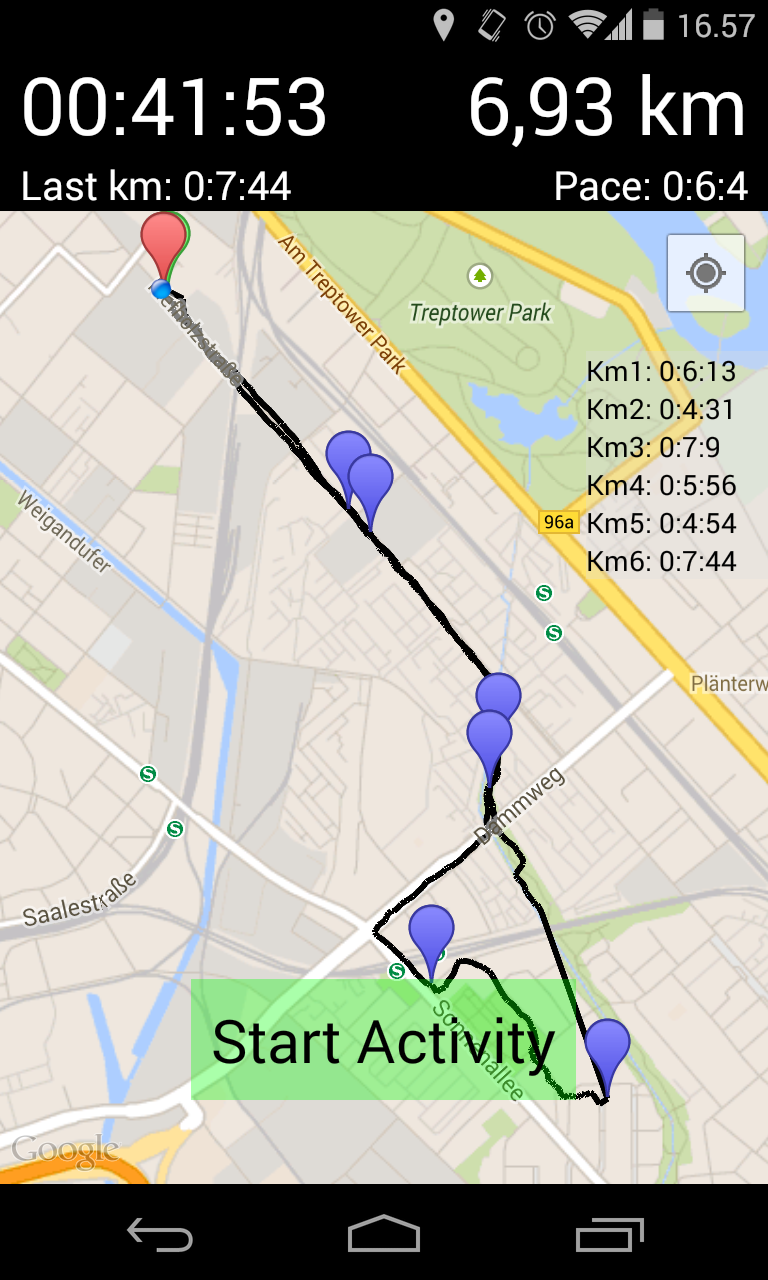Center map on my location
This screenshot has width=768, height=1280.
click(x=706, y=273)
